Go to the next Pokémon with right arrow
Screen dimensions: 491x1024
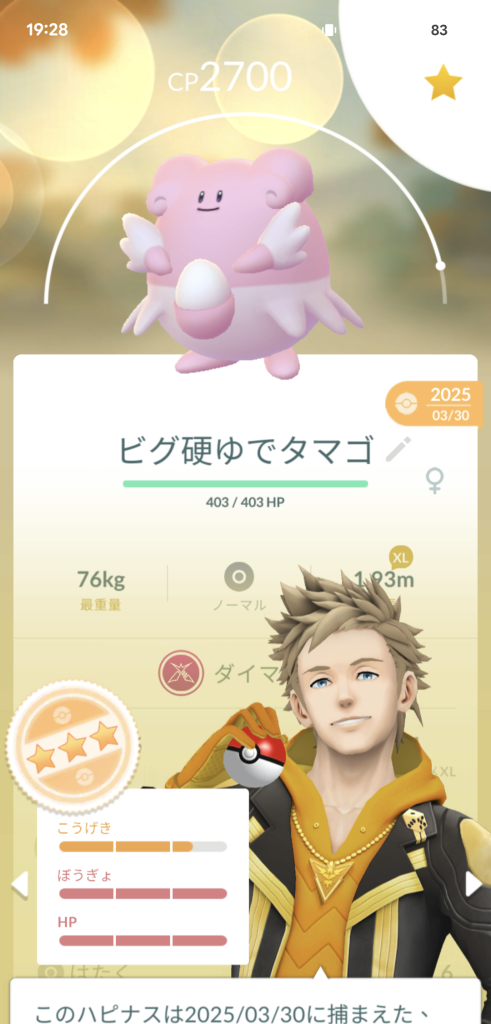(x=473, y=884)
